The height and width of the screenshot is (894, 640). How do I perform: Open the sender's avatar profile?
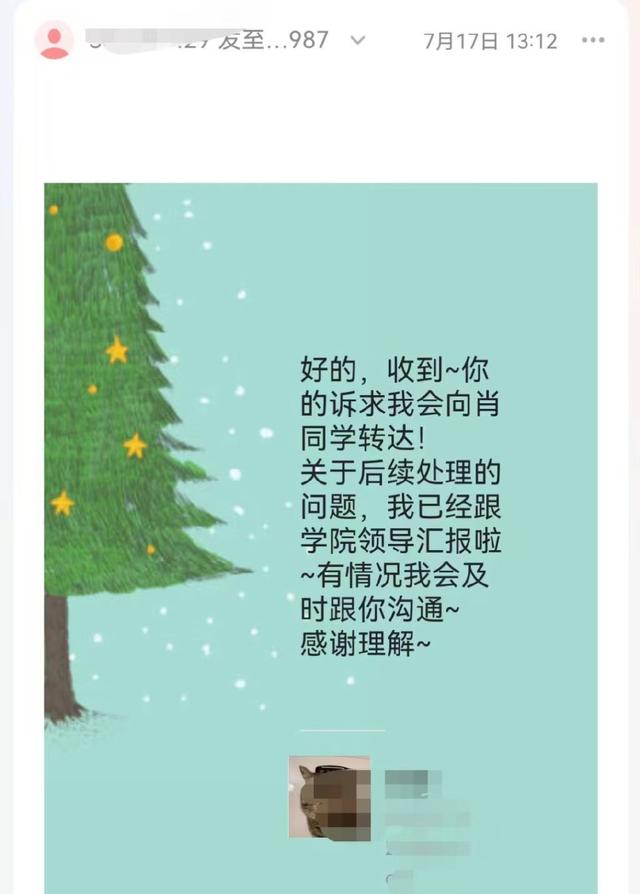(x=53, y=41)
